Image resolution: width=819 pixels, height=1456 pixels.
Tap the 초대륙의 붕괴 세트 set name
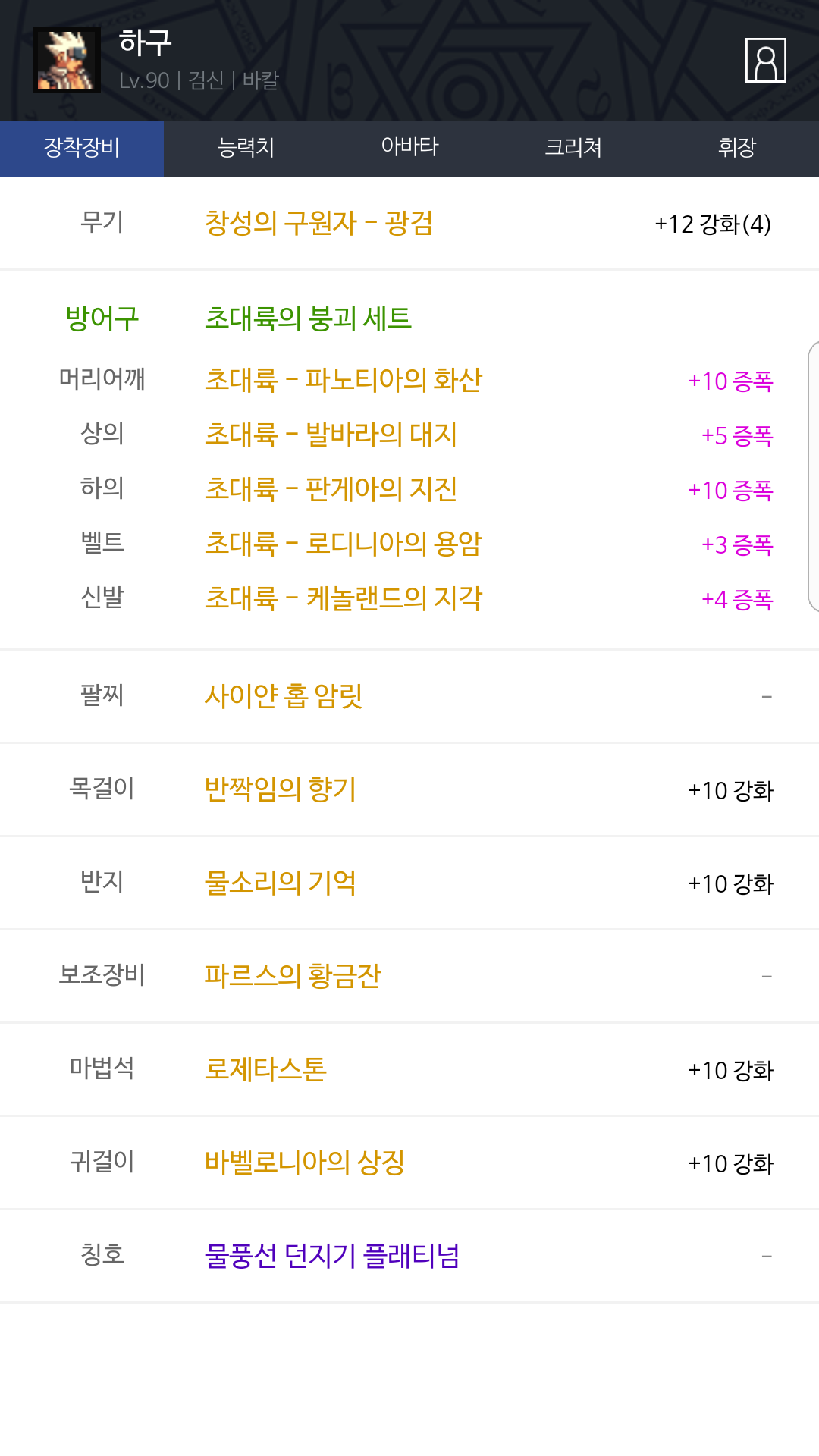308,318
